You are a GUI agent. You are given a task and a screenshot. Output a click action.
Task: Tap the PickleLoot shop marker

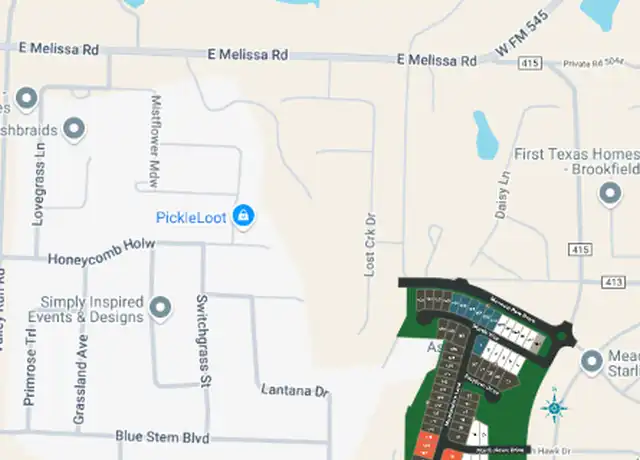pyautogui.click(x=242, y=215)
